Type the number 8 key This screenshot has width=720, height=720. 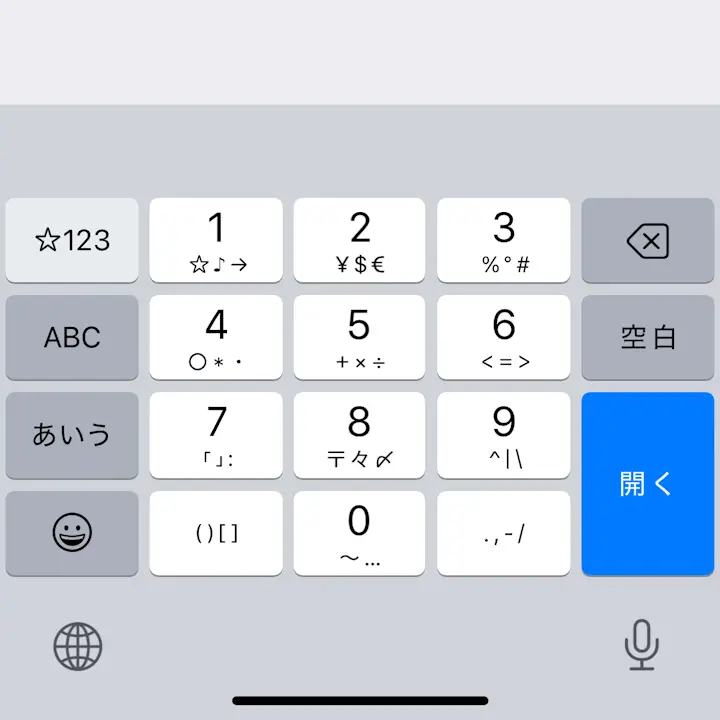coord(360,435)
